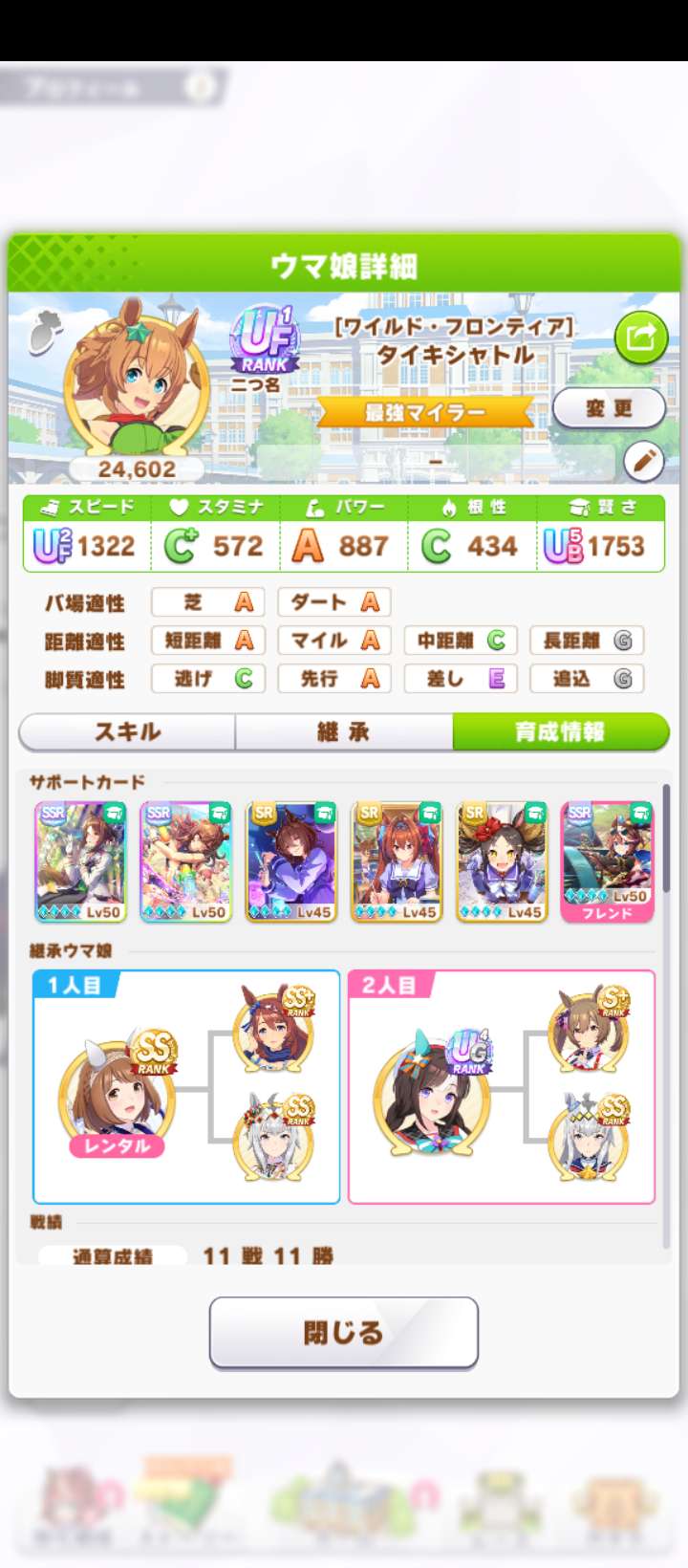Share this Uma Musume detail screen

pos(640,337)
